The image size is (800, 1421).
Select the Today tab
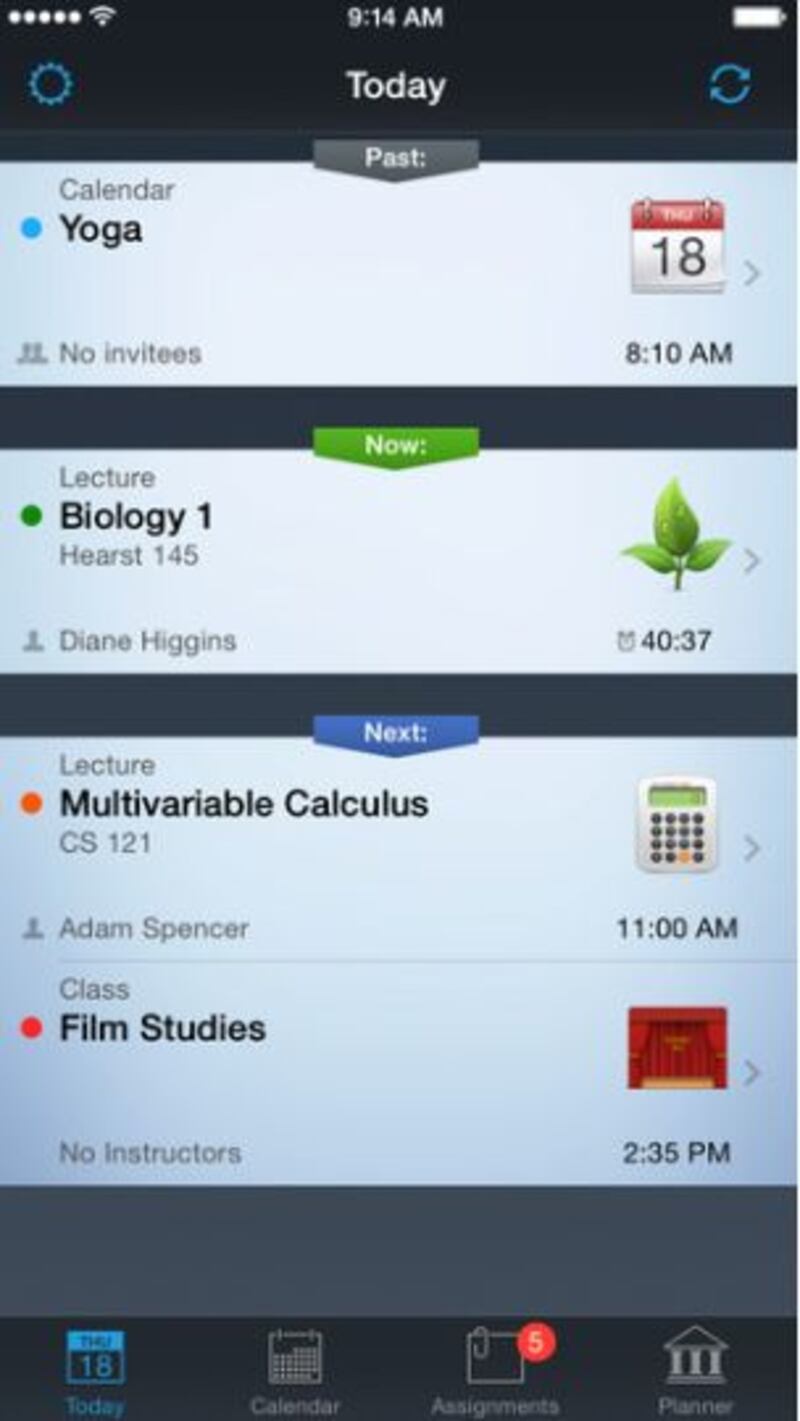pyautogui.click(x=95, y=1370)
